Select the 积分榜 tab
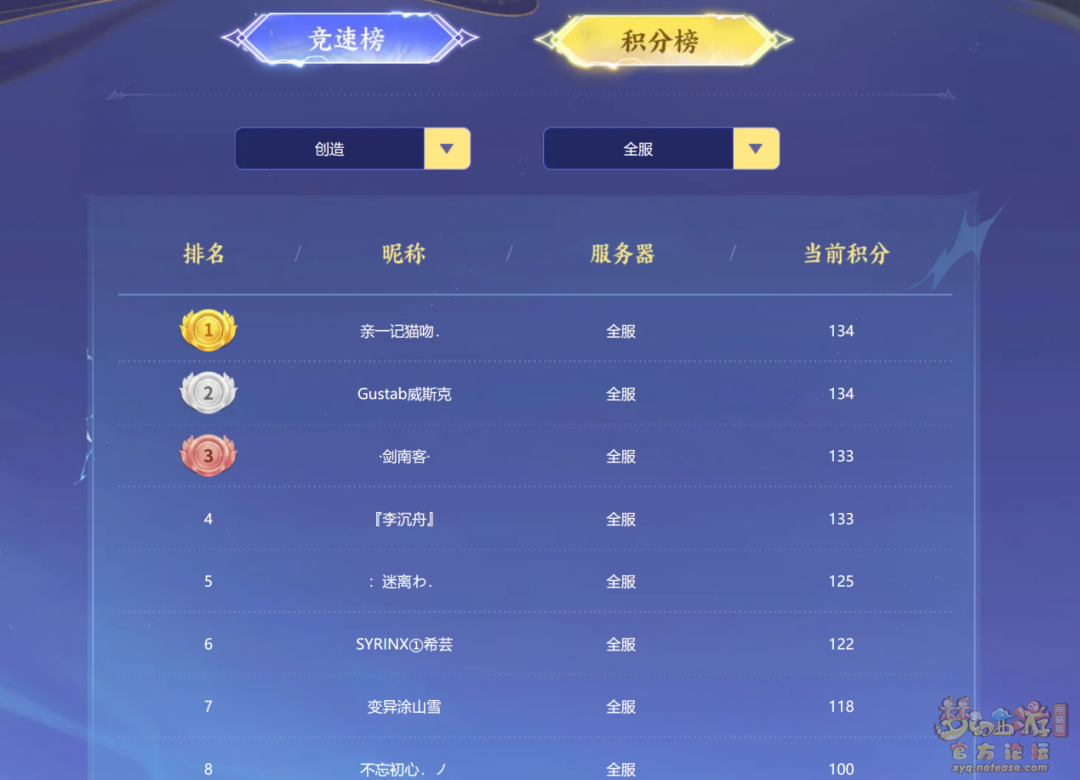The image size is (1080, 780). click(662, 41)
